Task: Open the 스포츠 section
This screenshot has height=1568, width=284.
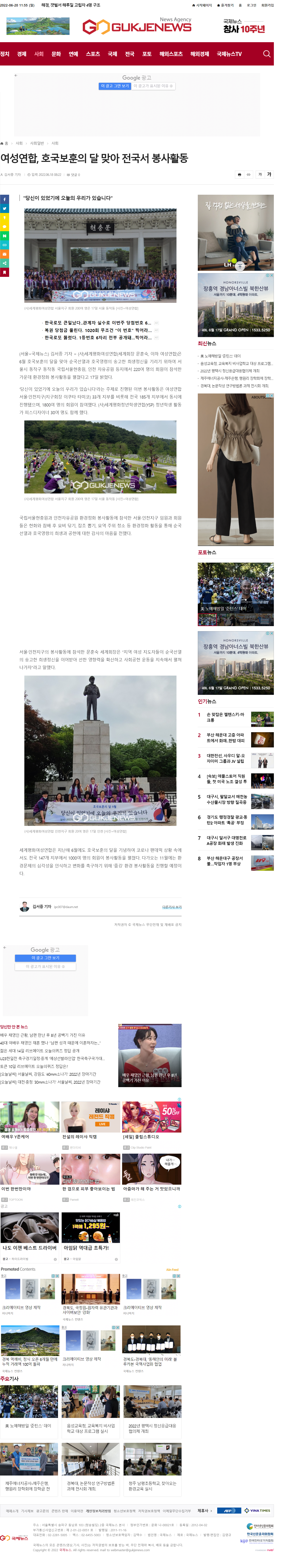Action: [93, 54]
